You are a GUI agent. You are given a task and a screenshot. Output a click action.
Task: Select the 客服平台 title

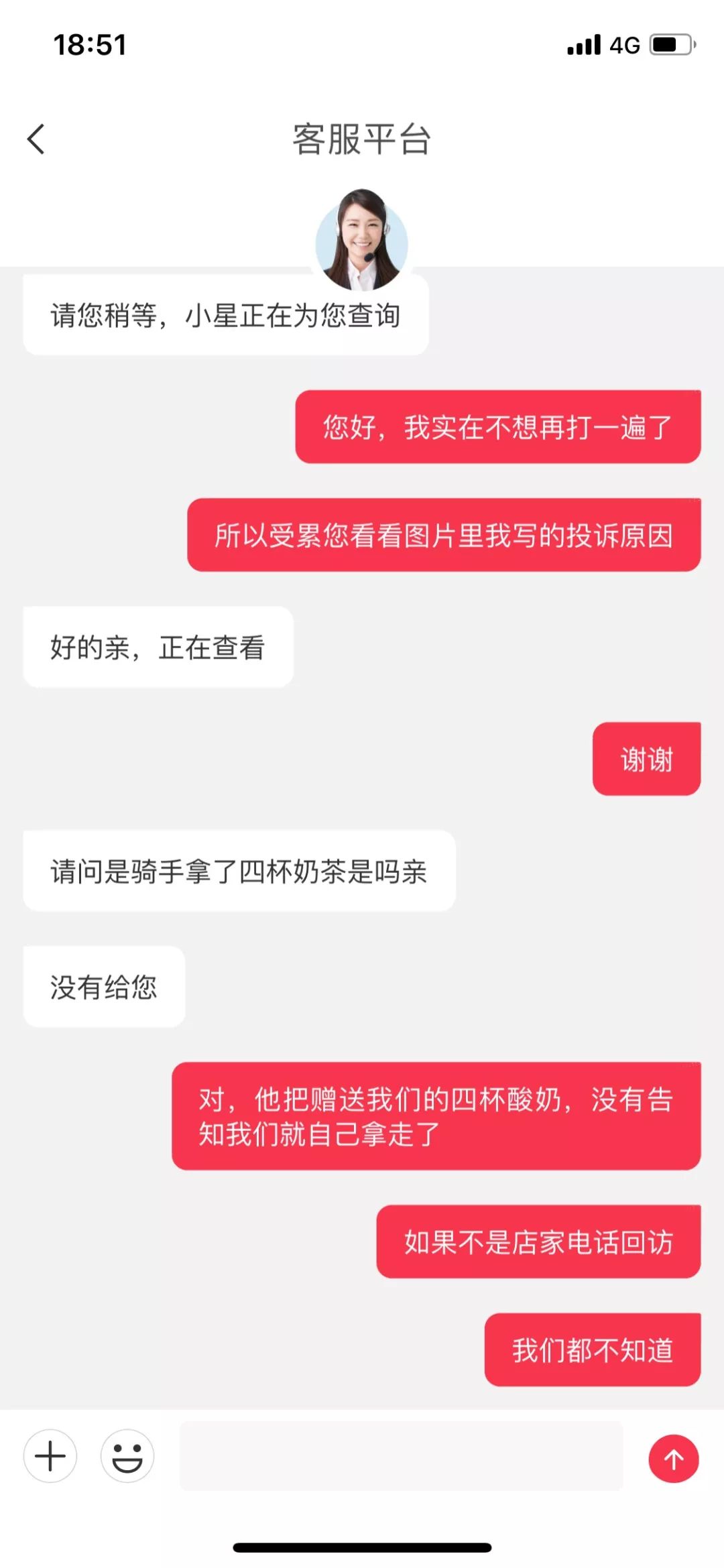tap(362, 139)
